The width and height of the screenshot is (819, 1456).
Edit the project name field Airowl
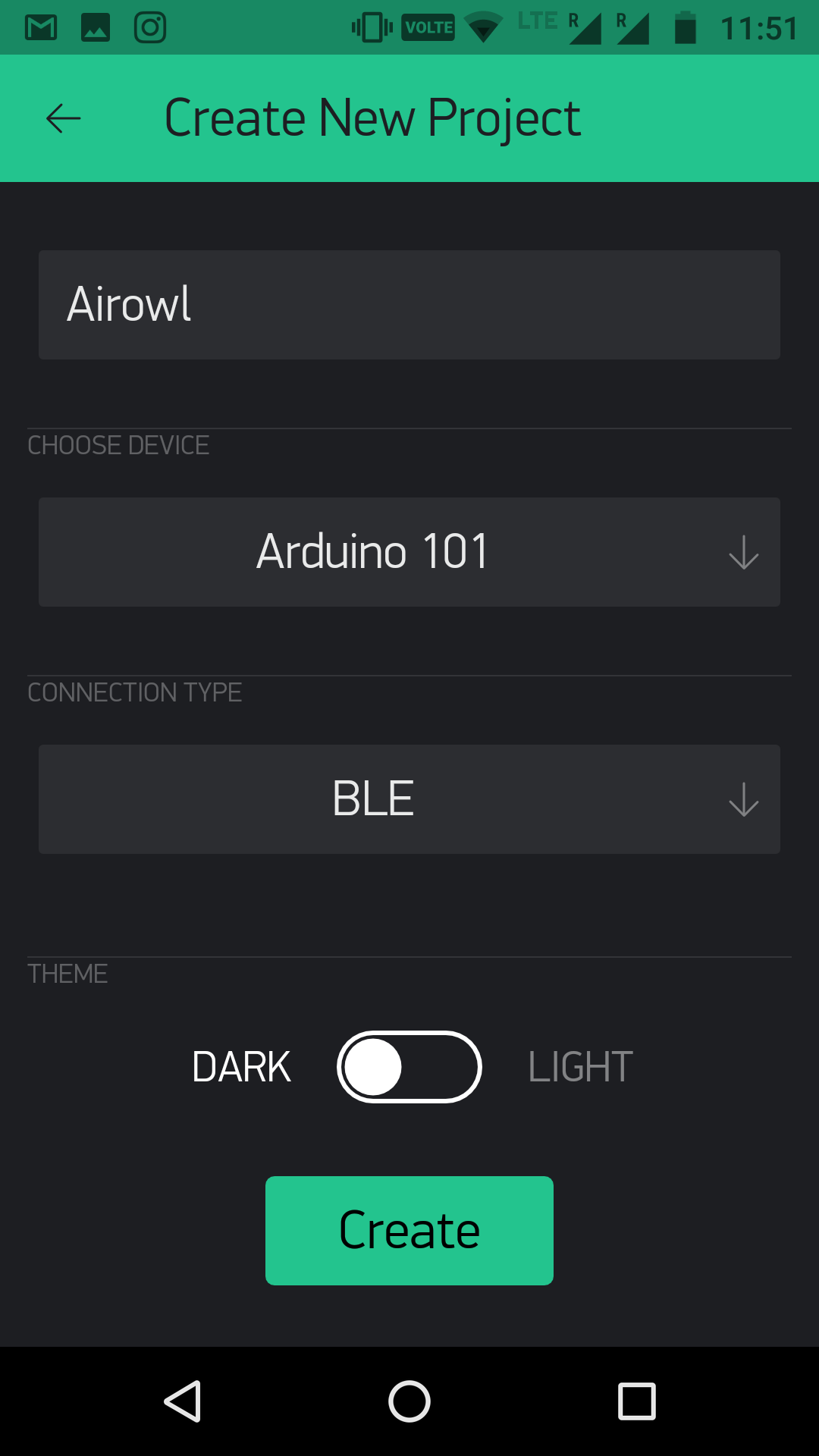(409, 305)
